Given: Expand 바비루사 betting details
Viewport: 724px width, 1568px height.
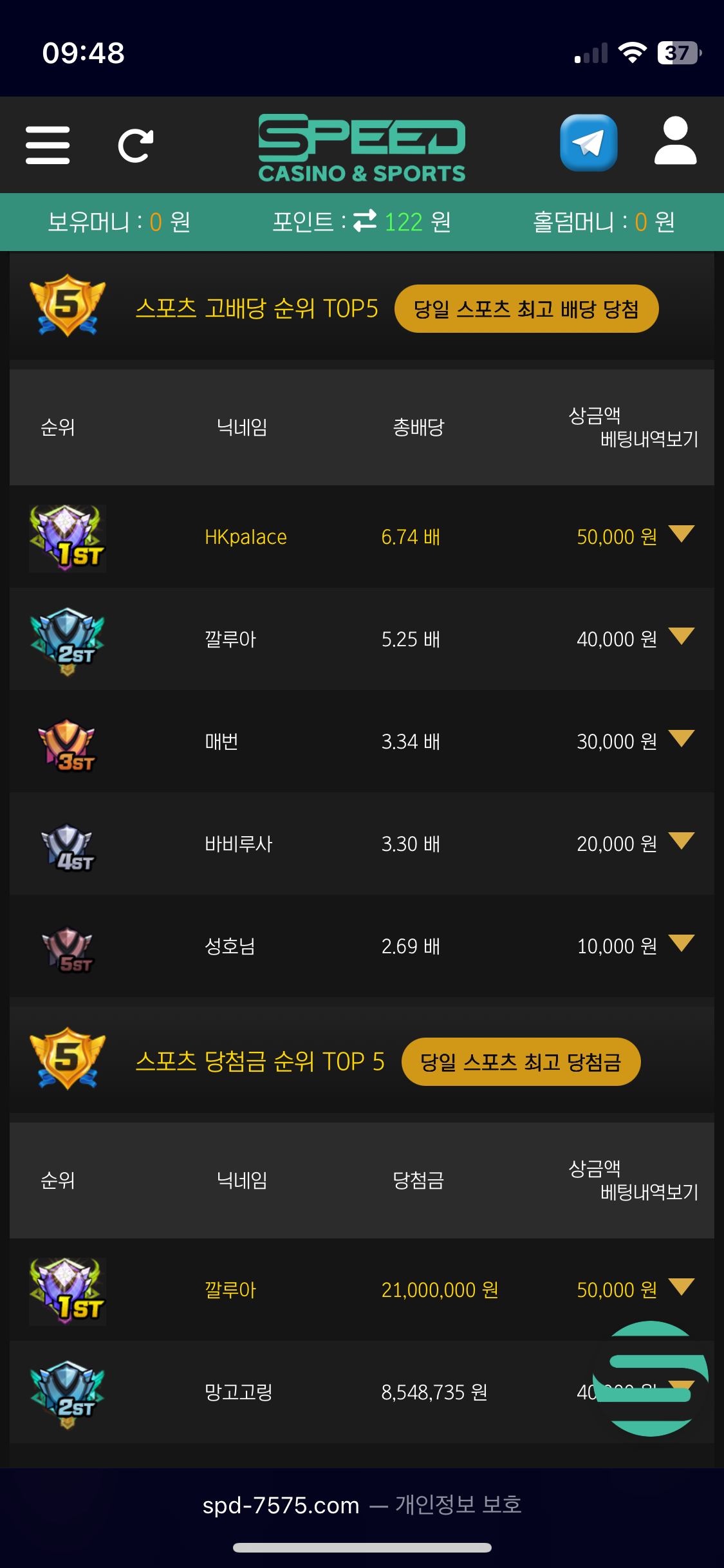Looking at the screenshot, I should coord(682,841).
